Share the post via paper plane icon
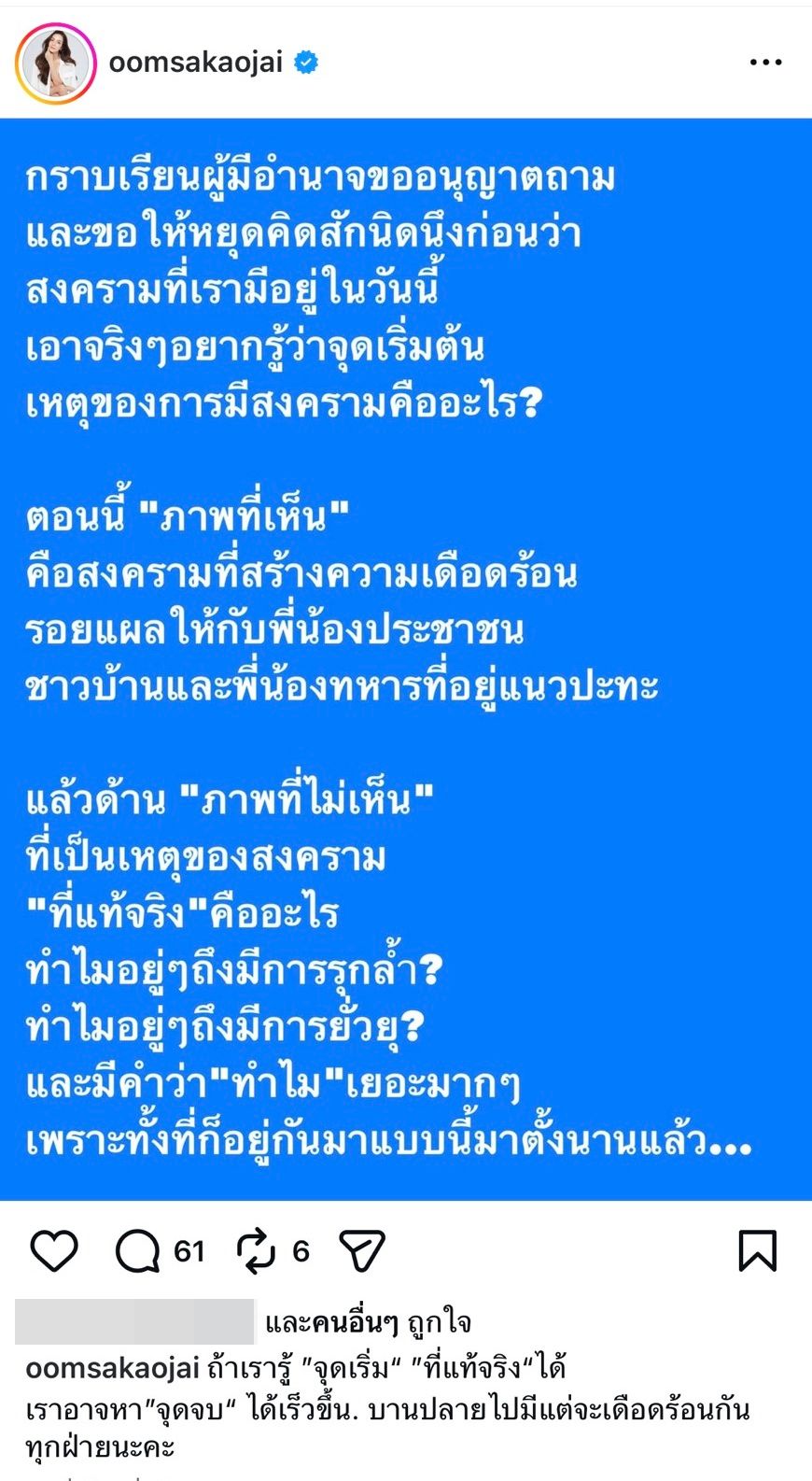Screen dimensions: 812x1481 point(362,1250)
